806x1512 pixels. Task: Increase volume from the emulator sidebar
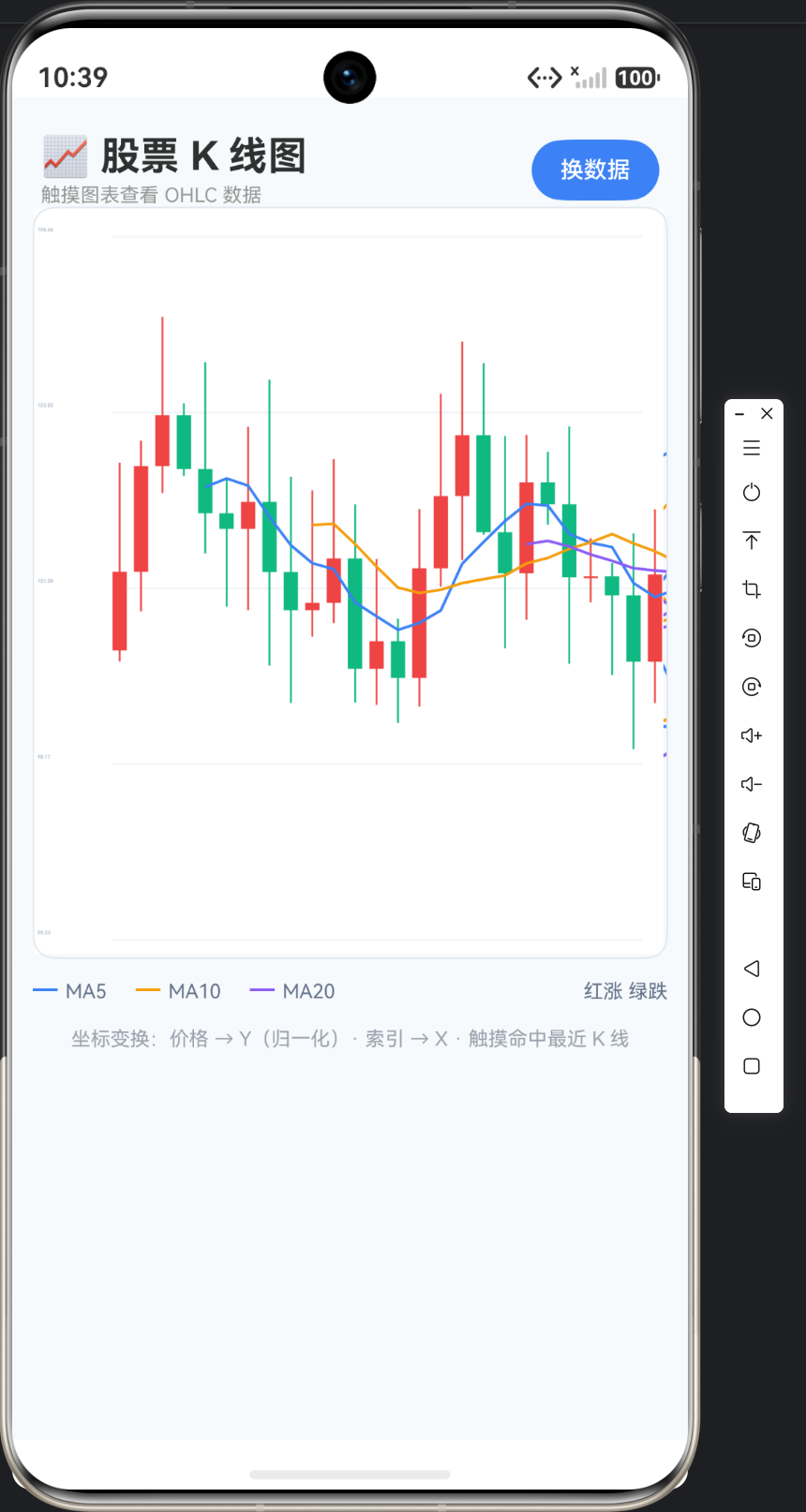coord(752,735)
